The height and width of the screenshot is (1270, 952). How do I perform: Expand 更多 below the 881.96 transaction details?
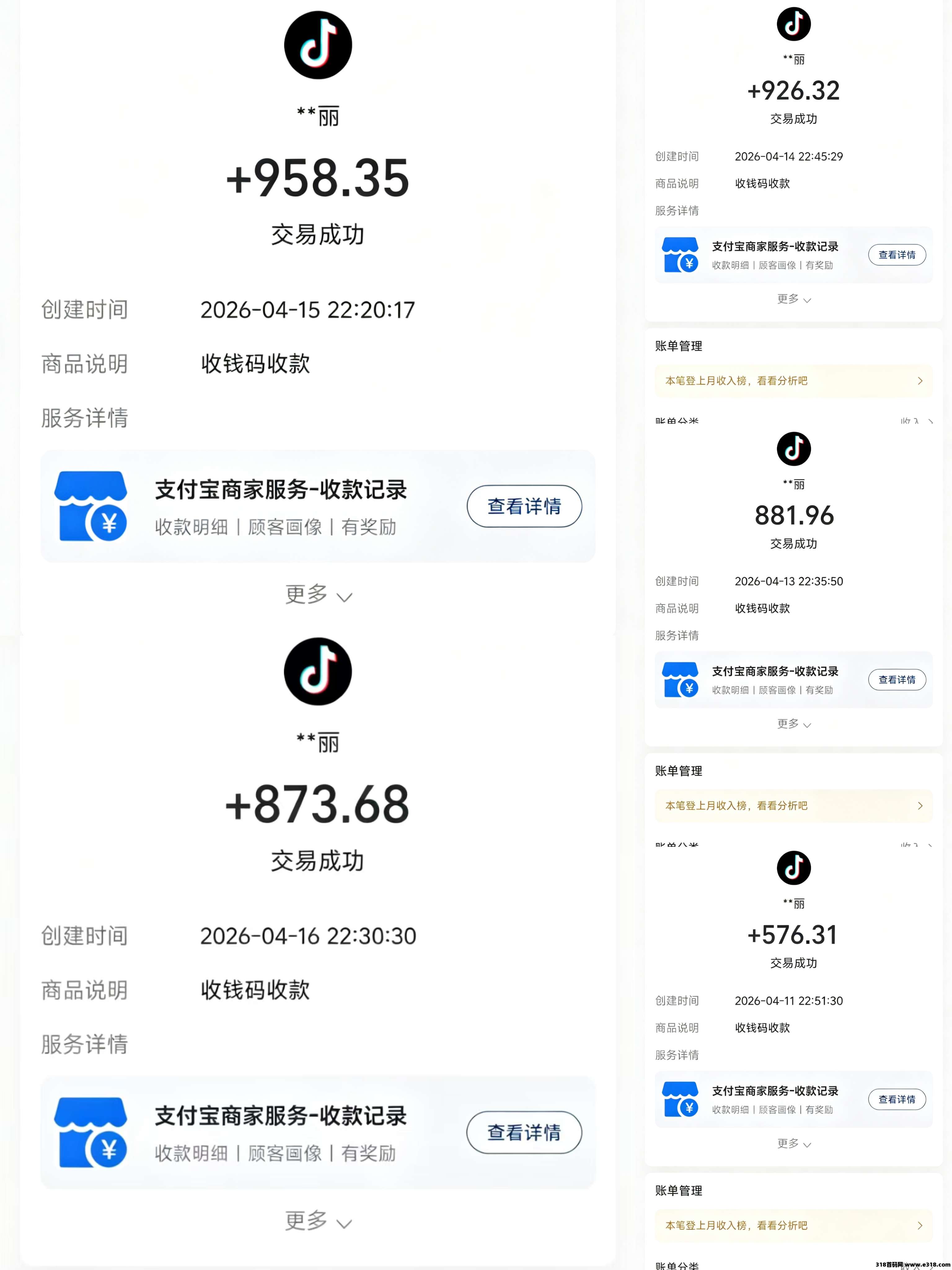[x=794, y=724]
